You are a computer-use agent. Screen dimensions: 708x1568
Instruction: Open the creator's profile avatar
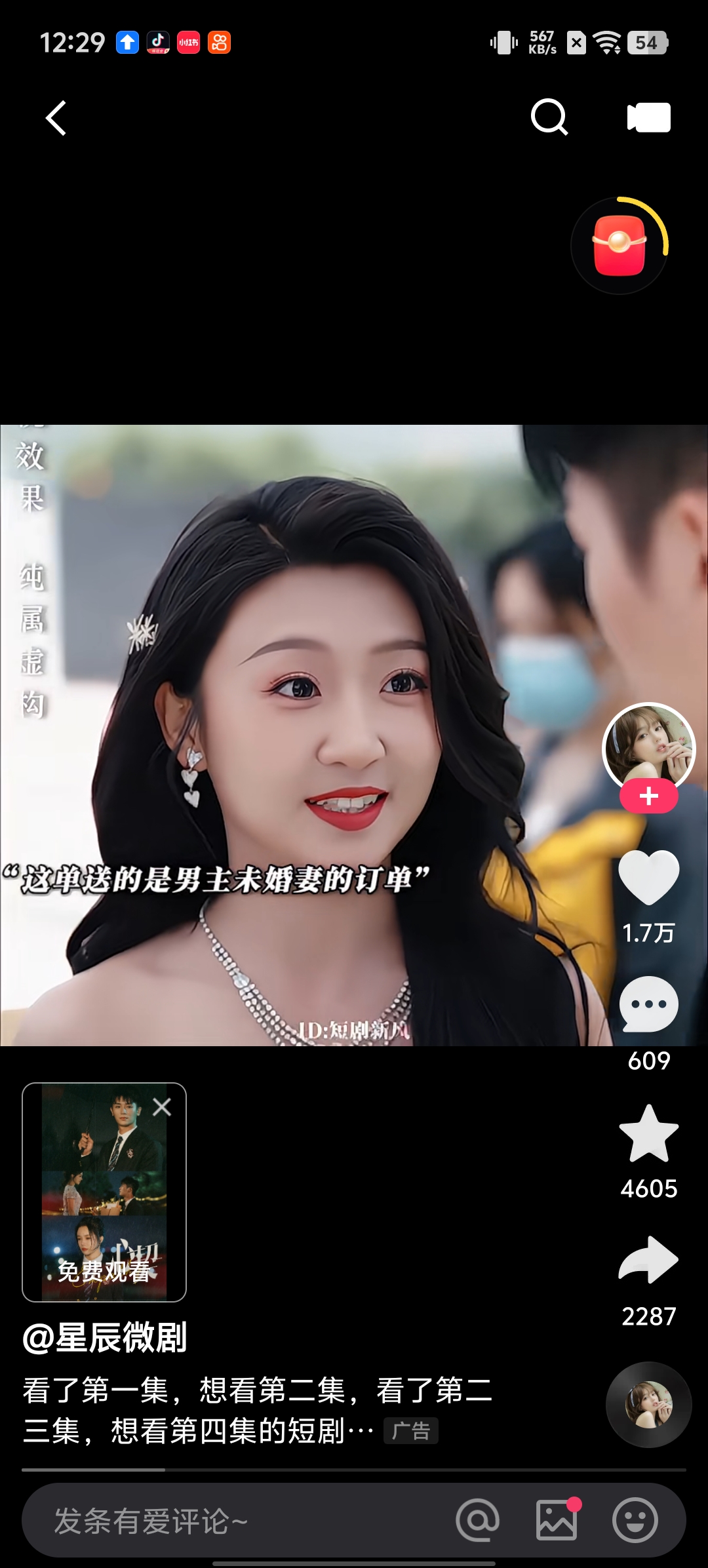coord(648,747)
